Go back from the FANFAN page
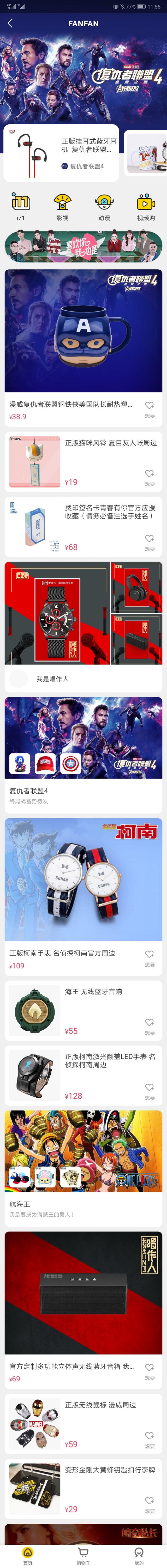The height and width of the screenshot is (1568, 167). (10, 23)
